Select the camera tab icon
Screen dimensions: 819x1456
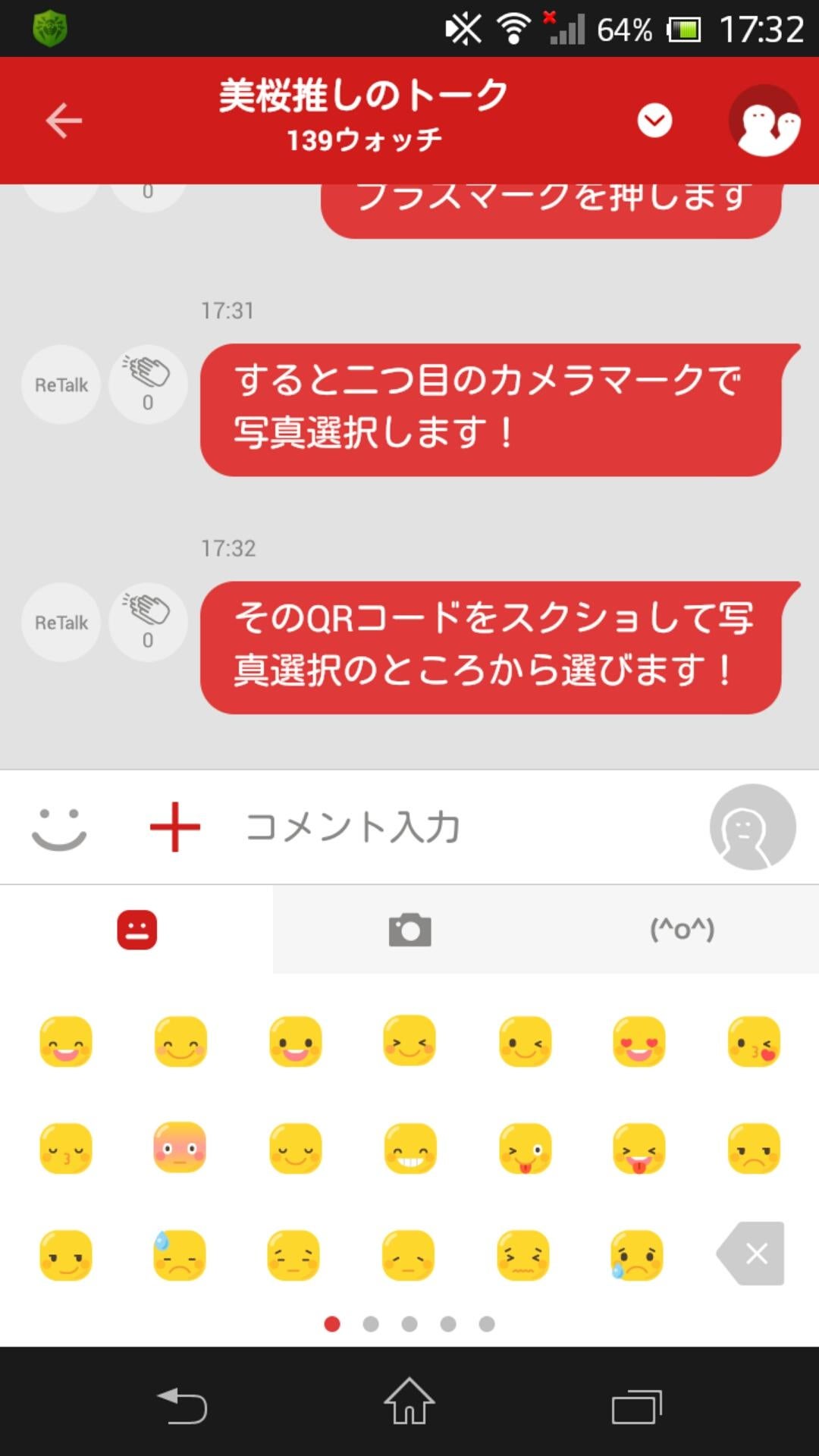[409, 929]
